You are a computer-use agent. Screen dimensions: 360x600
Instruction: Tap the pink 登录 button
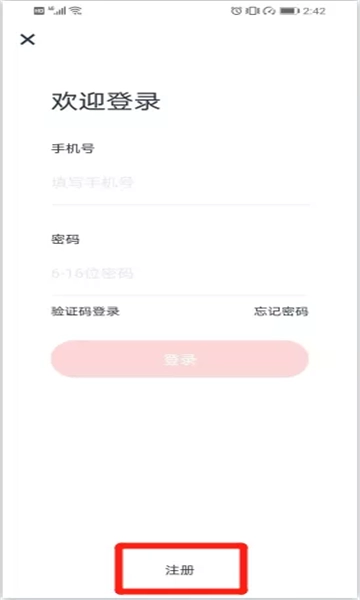pos(180,359)
